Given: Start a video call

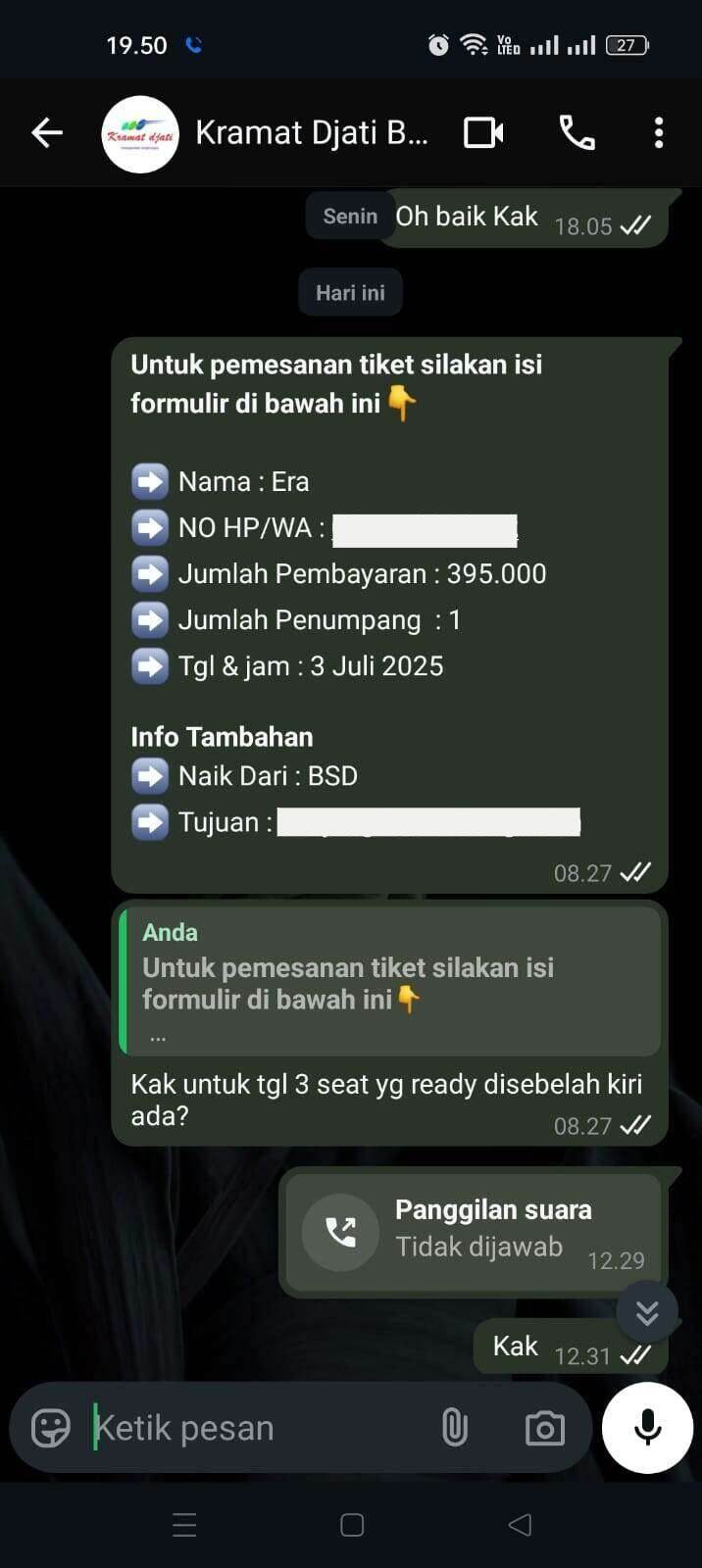Looking at the screenshot, I should pyautogui.click(x=483, y=132).
